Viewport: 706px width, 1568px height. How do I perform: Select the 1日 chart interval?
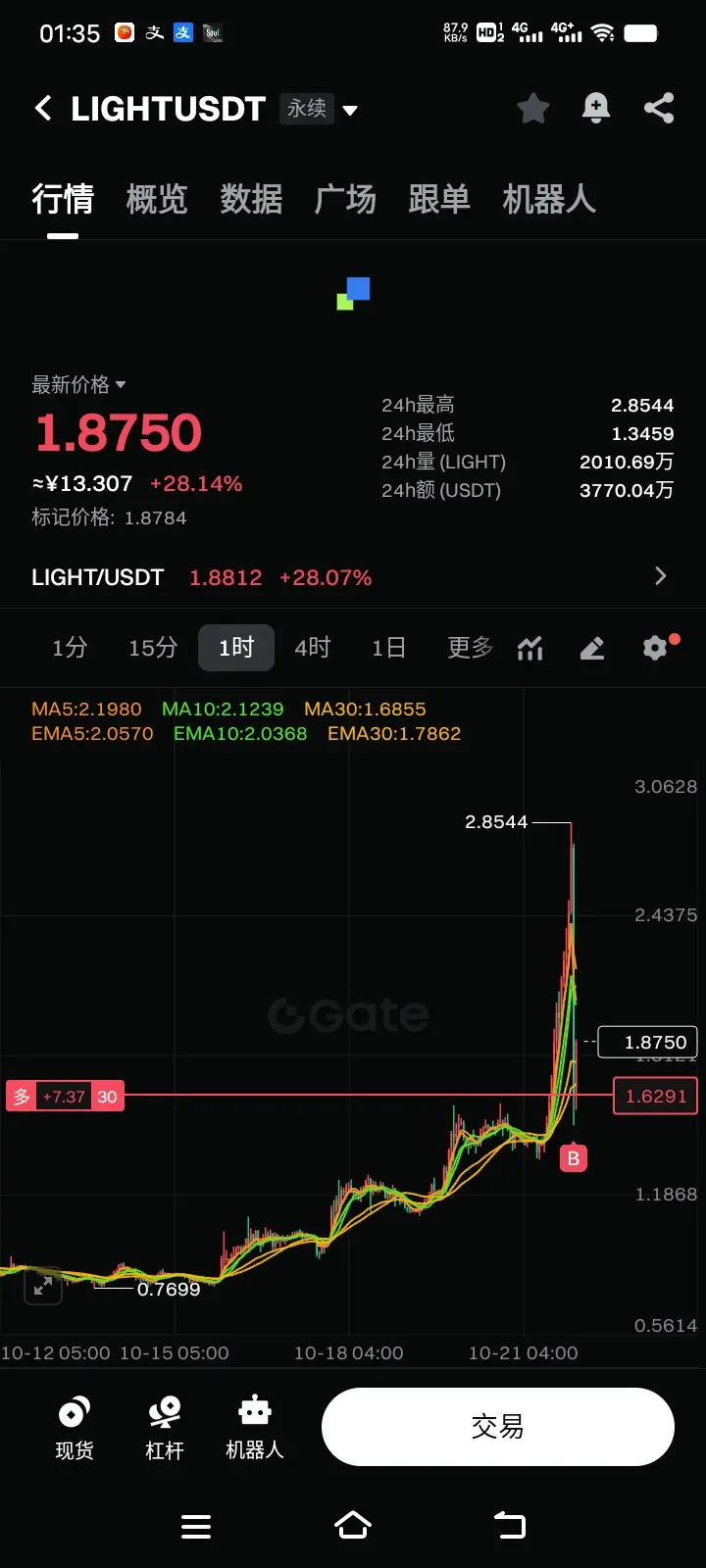pyautogui.click(x=388, y=648)
